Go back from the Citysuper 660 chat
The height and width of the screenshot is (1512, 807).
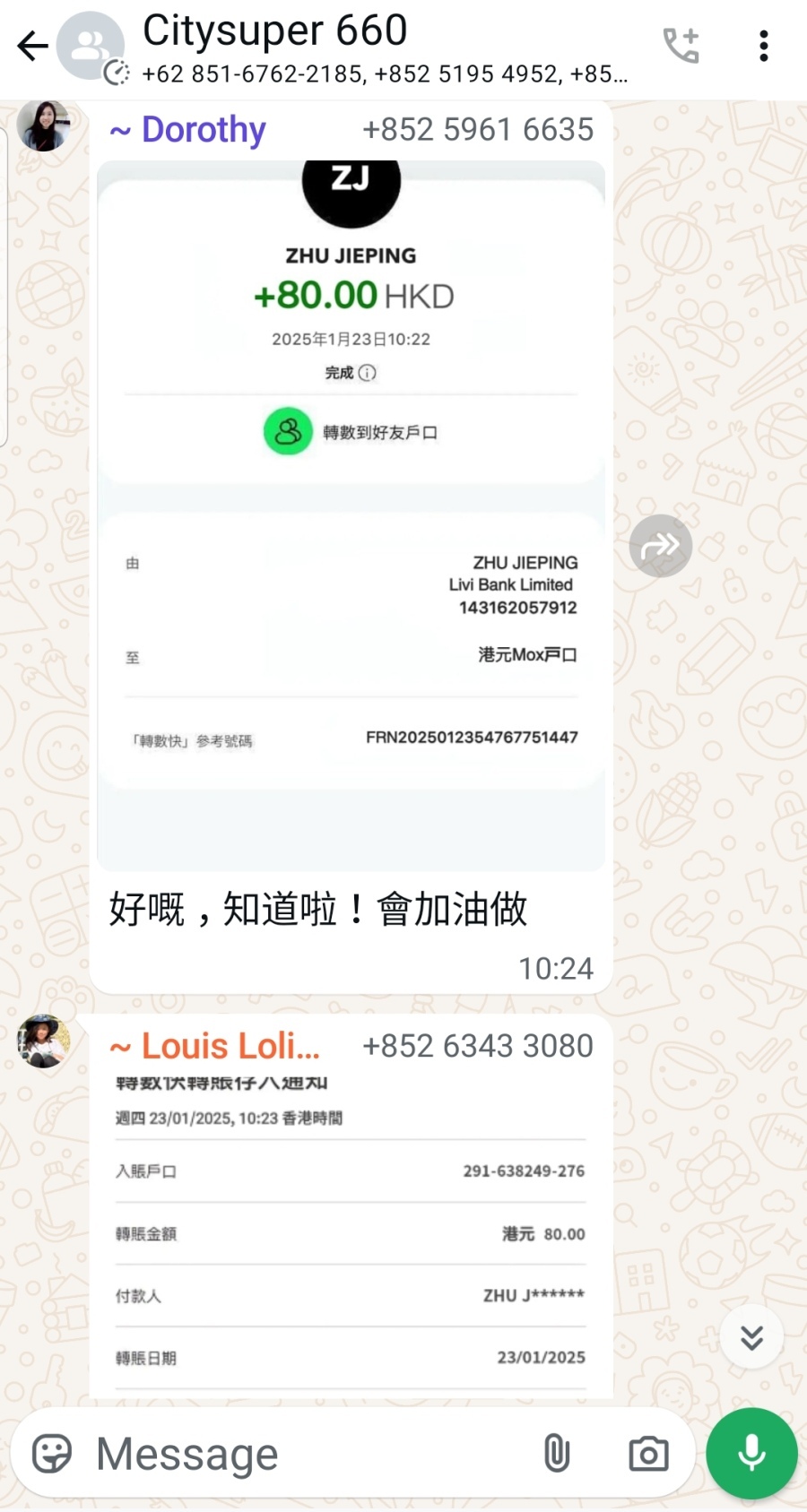[33, 46]
